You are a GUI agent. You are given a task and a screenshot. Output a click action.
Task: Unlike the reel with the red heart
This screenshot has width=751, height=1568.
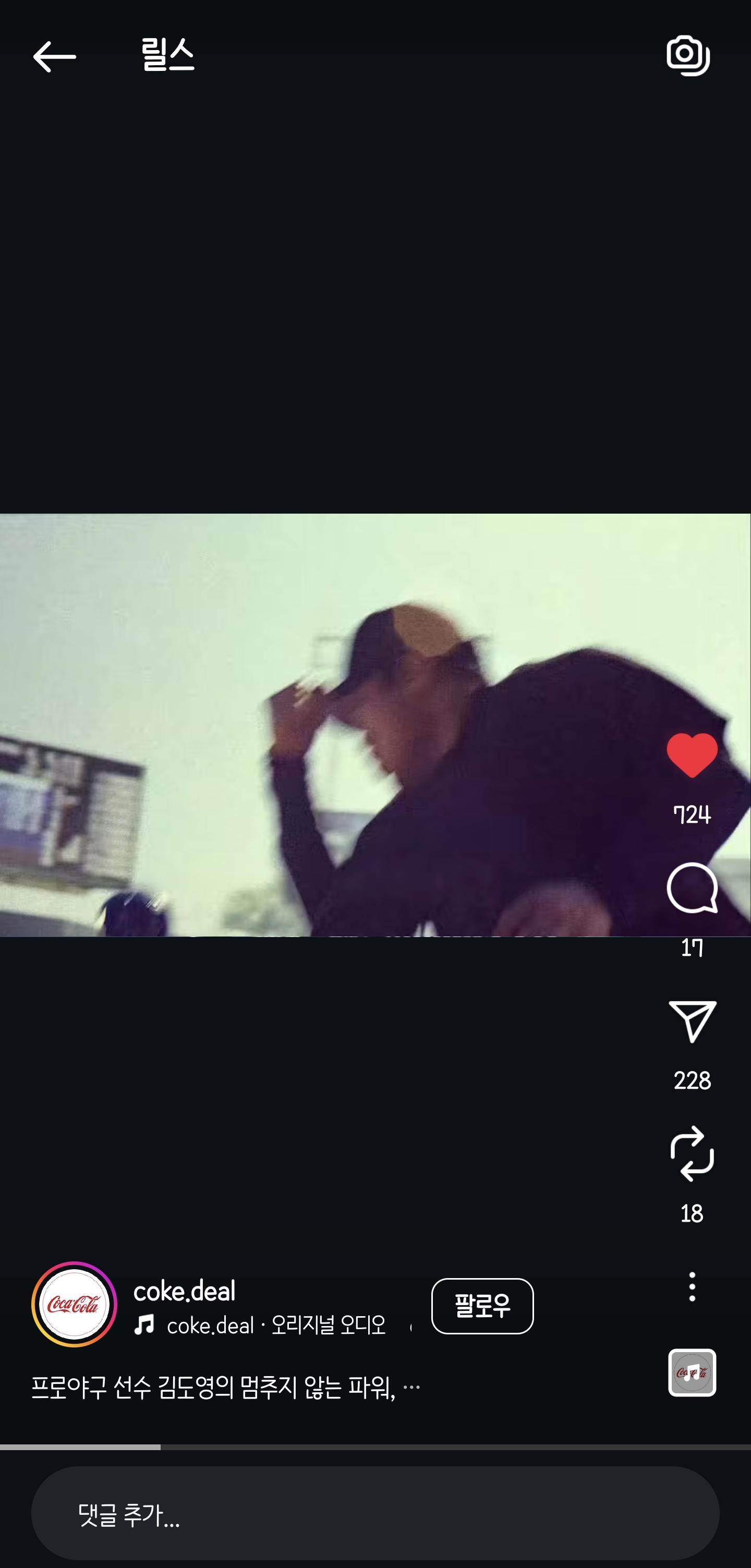(692, 756)
